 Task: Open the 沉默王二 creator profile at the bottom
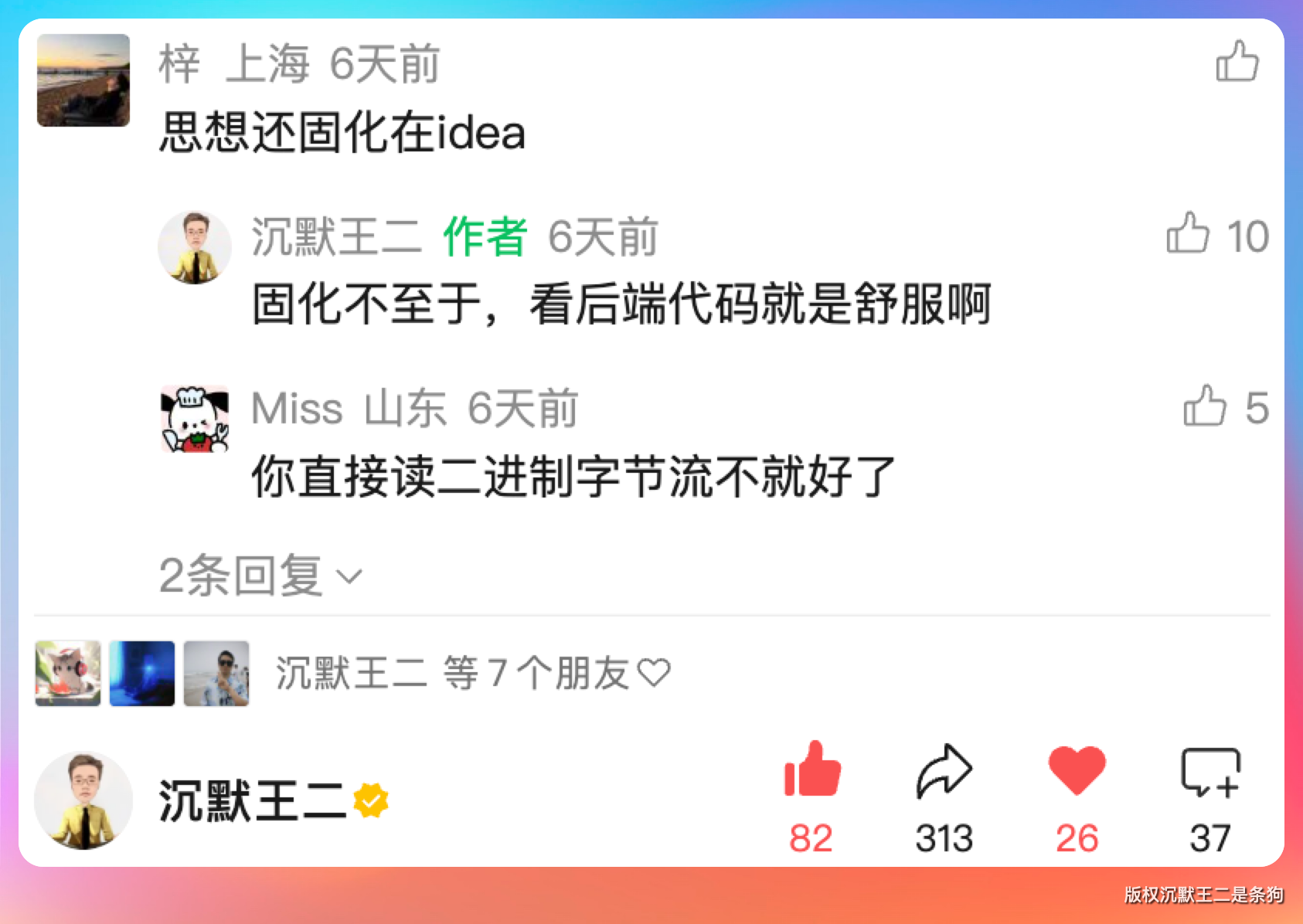click(251, 801)
